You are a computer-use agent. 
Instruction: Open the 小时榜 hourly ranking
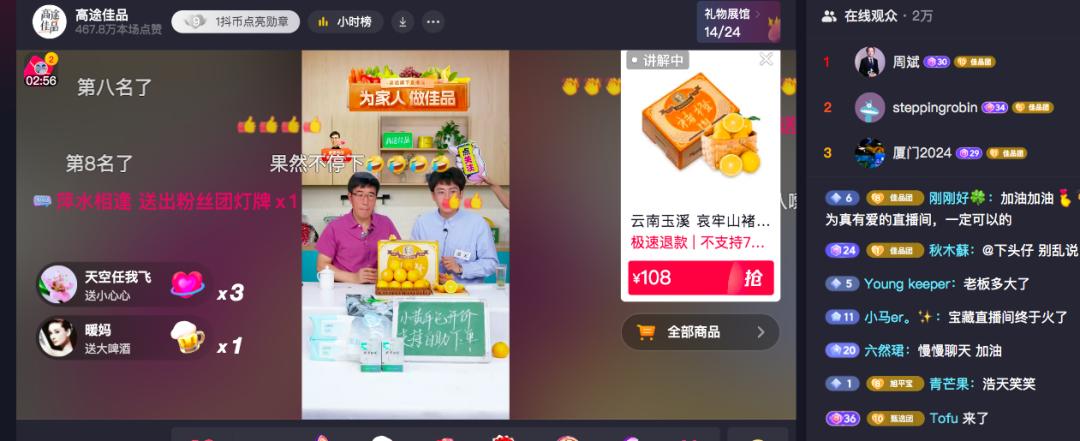click(345, 21)
